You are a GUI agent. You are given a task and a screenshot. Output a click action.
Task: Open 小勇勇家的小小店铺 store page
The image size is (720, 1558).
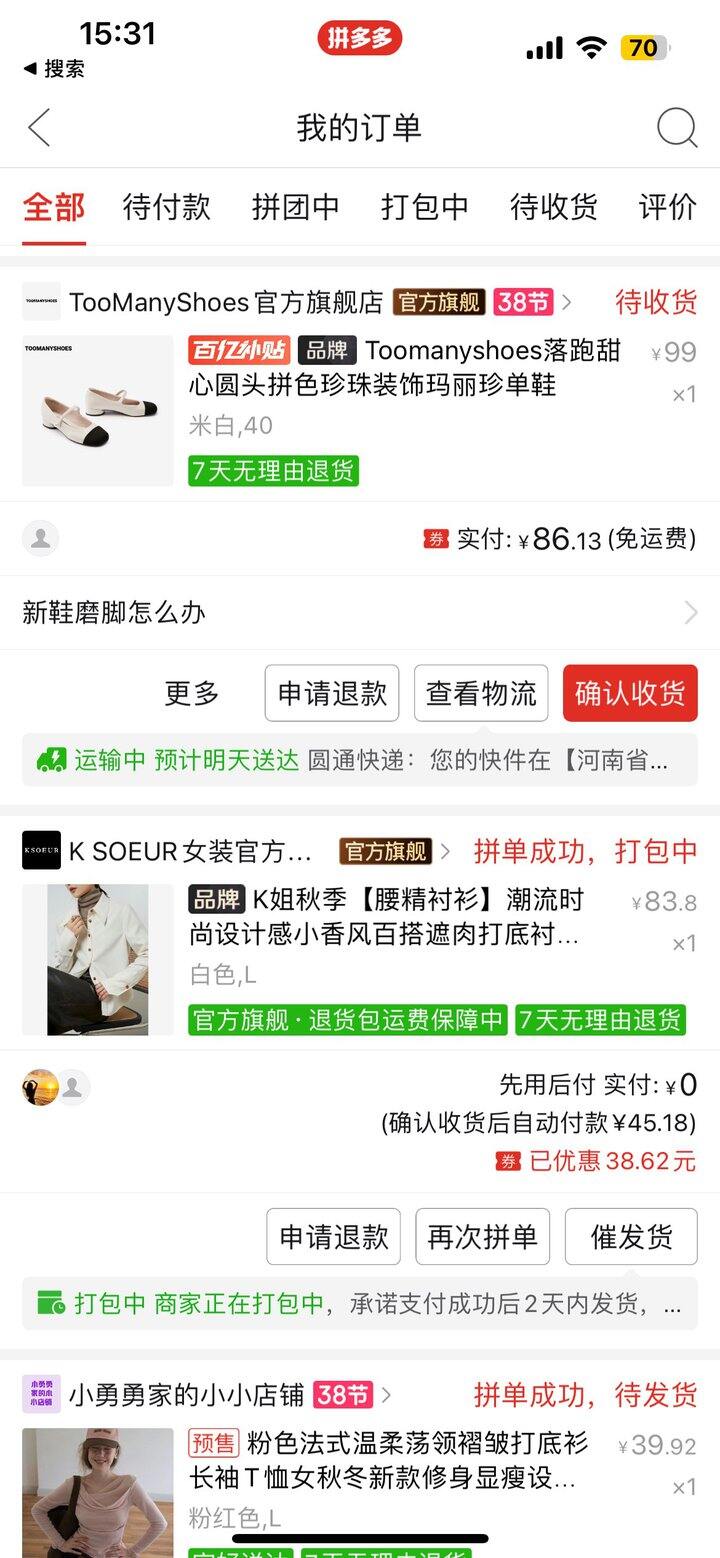[x=186, y=1394]
